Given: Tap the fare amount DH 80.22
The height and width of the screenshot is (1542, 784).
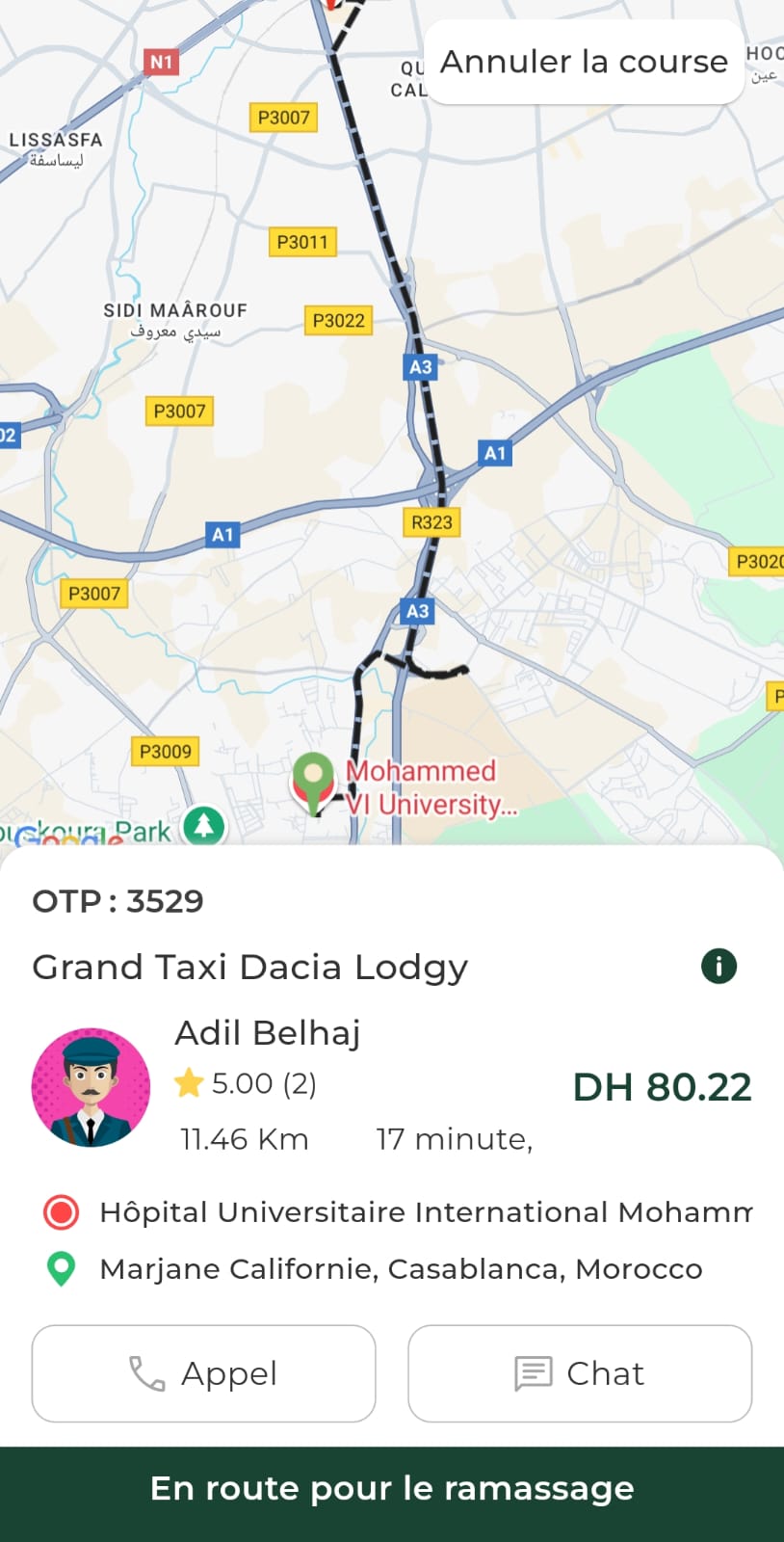Looking at the screenshot, I should (x=662, y=1086).
